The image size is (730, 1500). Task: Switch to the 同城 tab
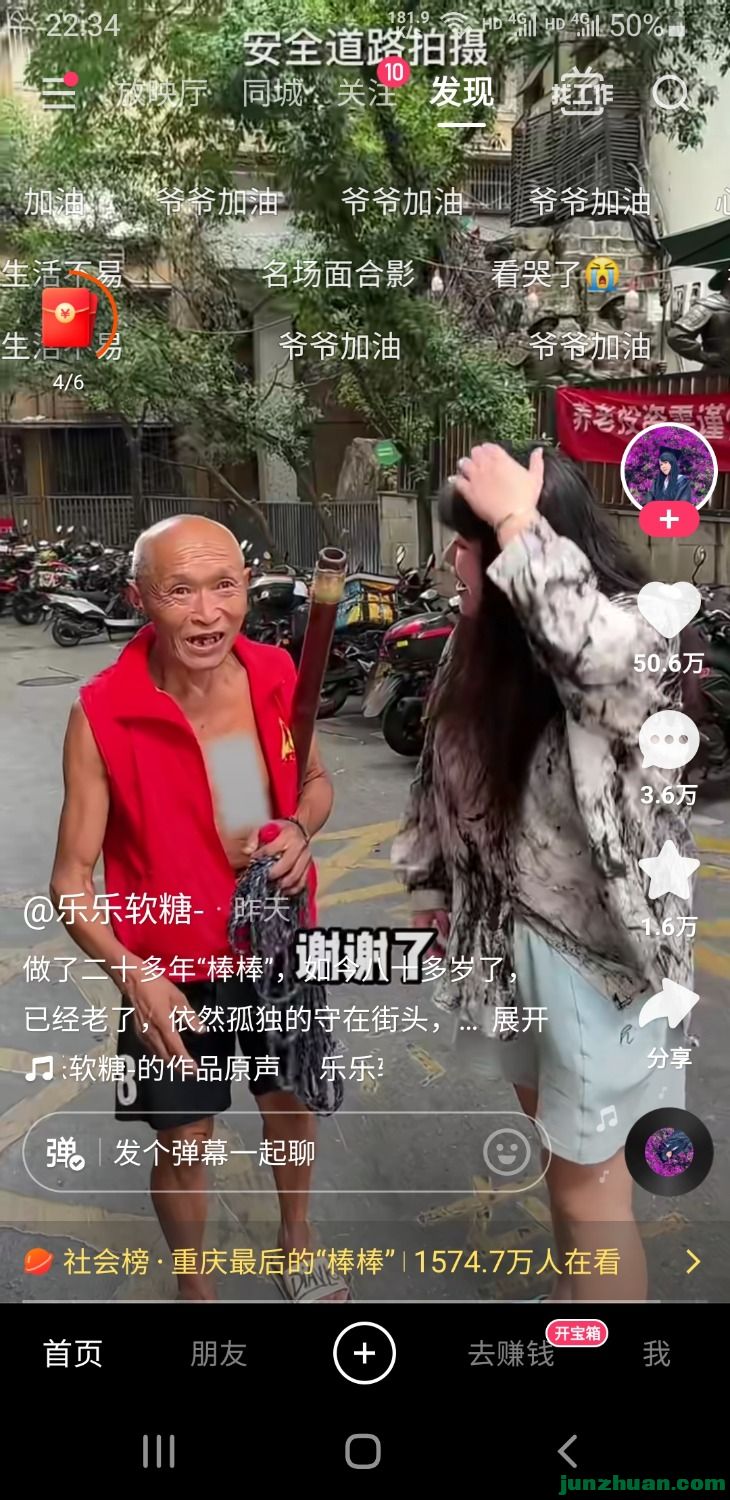pos(272,93)
